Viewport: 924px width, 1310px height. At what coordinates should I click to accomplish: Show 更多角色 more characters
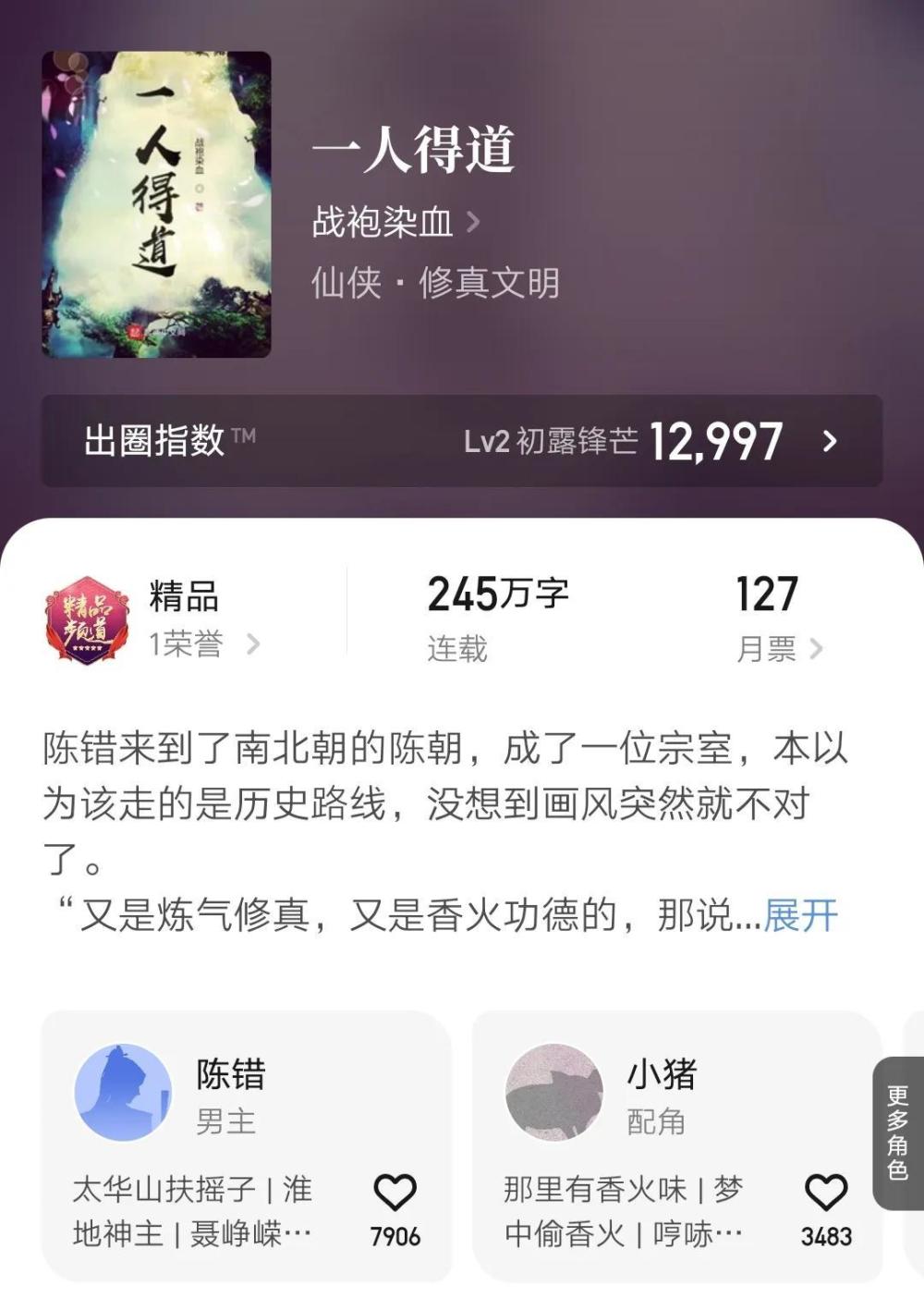point(898,1133)
